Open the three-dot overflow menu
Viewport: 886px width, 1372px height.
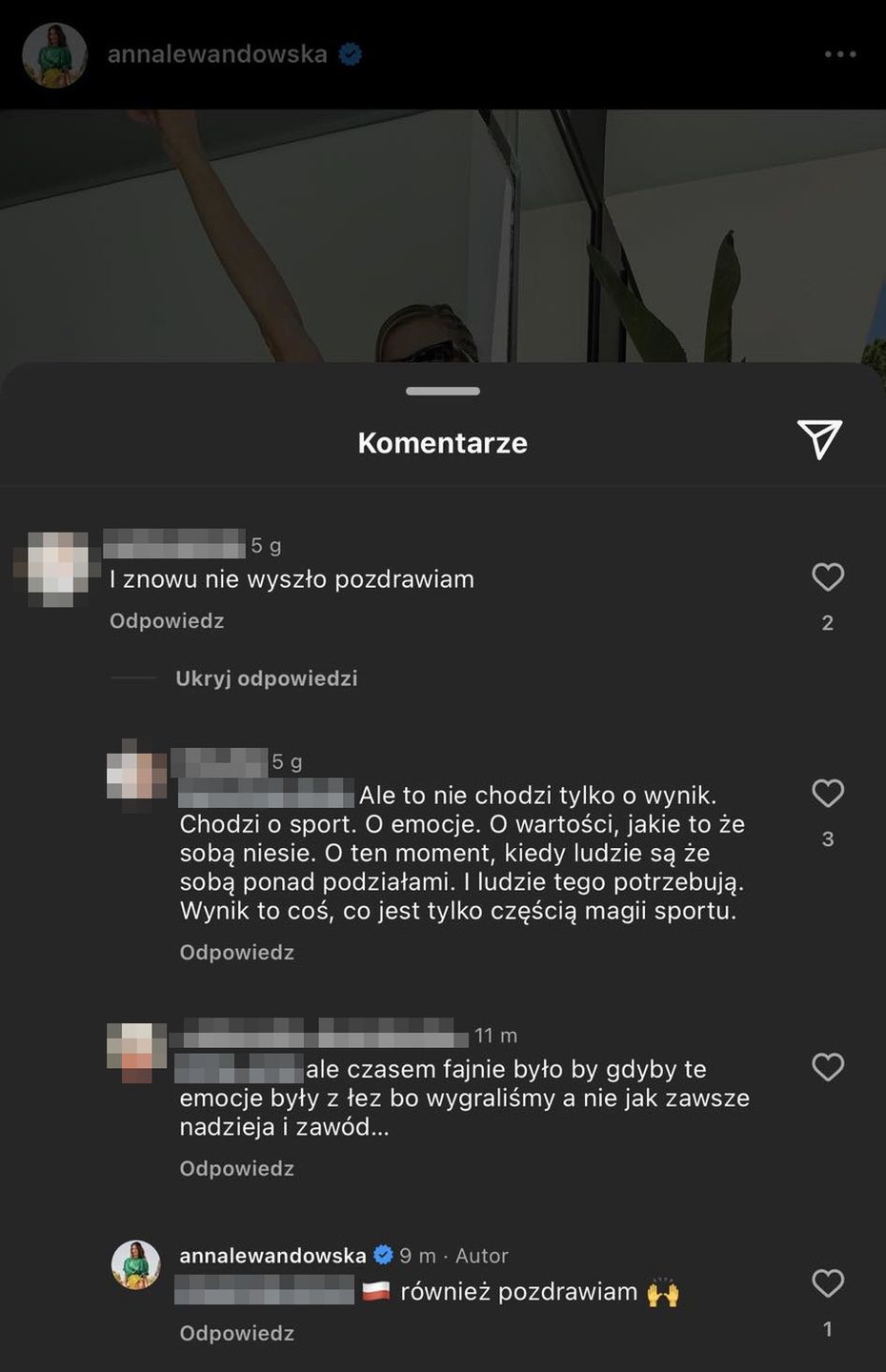(839, 54)
